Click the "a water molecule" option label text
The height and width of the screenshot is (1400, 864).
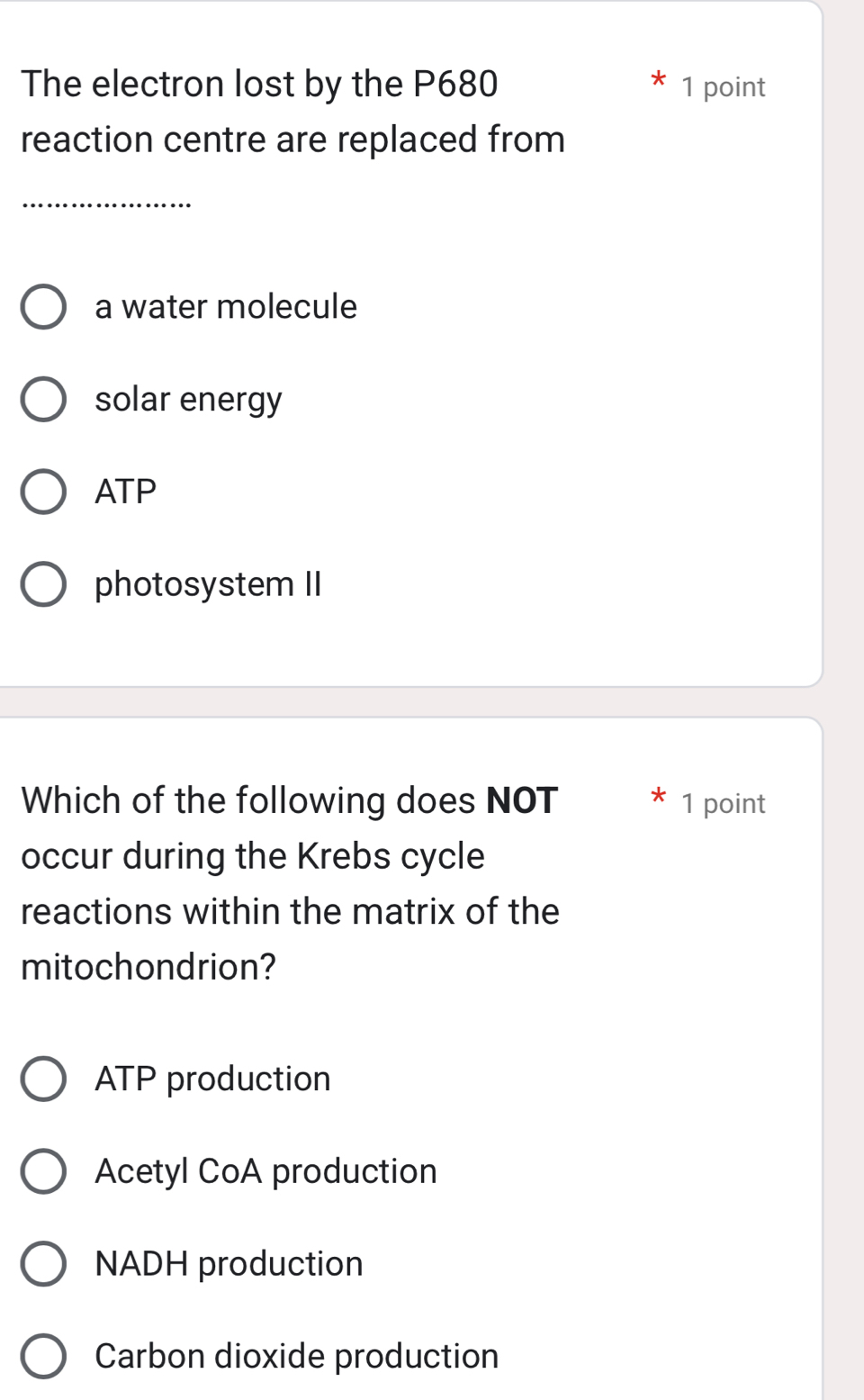pos(225,307)
